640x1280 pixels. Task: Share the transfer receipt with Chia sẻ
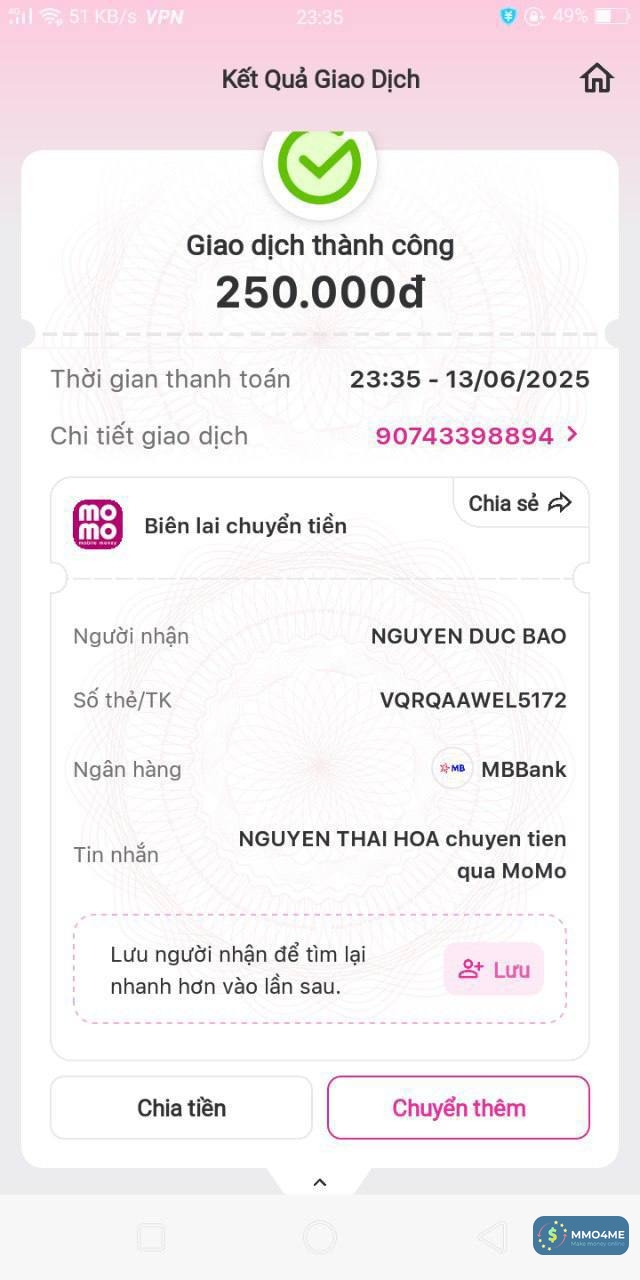click(520, 503)
